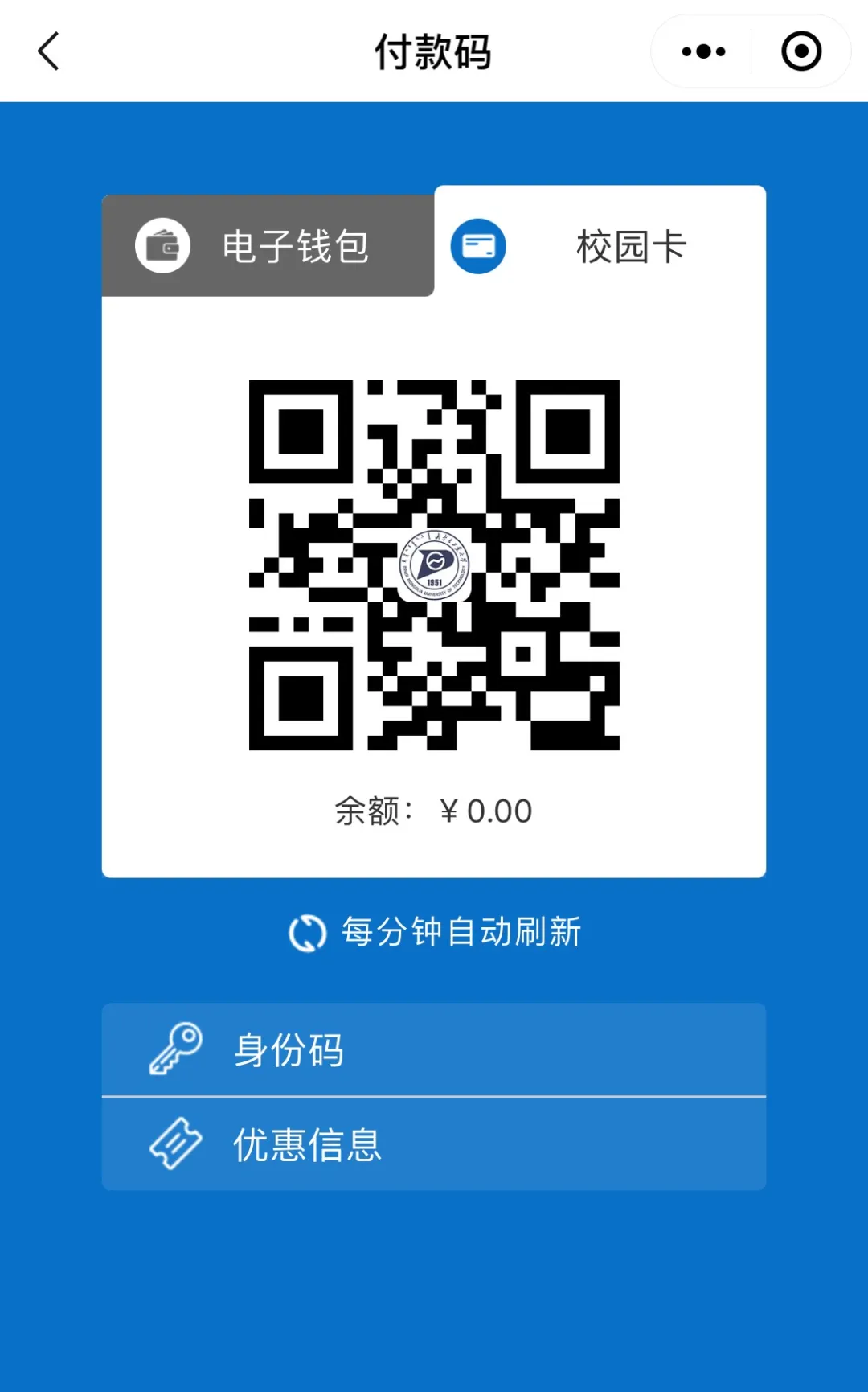Switch to the 电子钱包 tab
This screenshot has width=868, height=1392.
[x=268, y=245]
